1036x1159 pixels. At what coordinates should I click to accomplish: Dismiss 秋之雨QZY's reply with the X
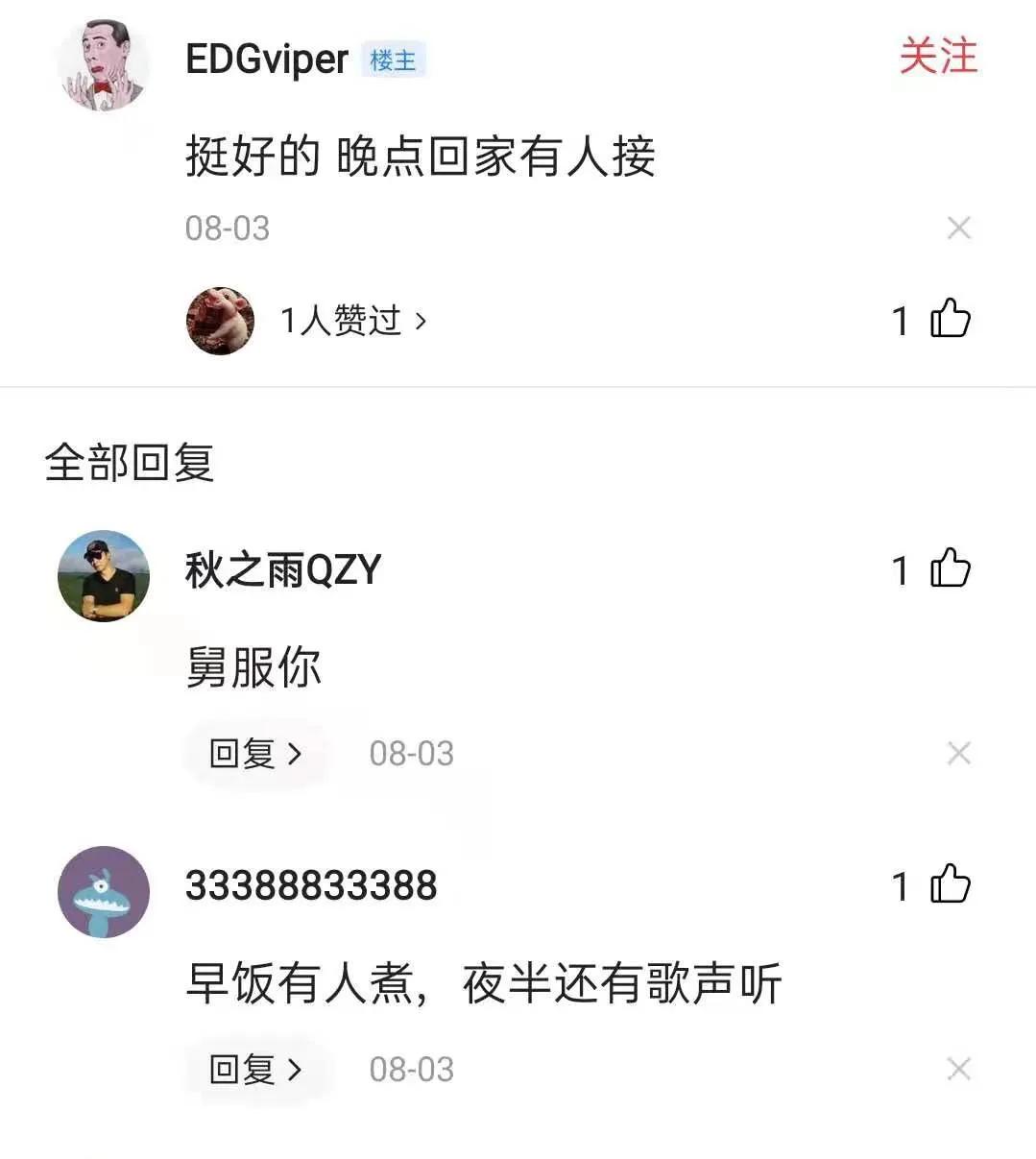[x=957, y=753]
